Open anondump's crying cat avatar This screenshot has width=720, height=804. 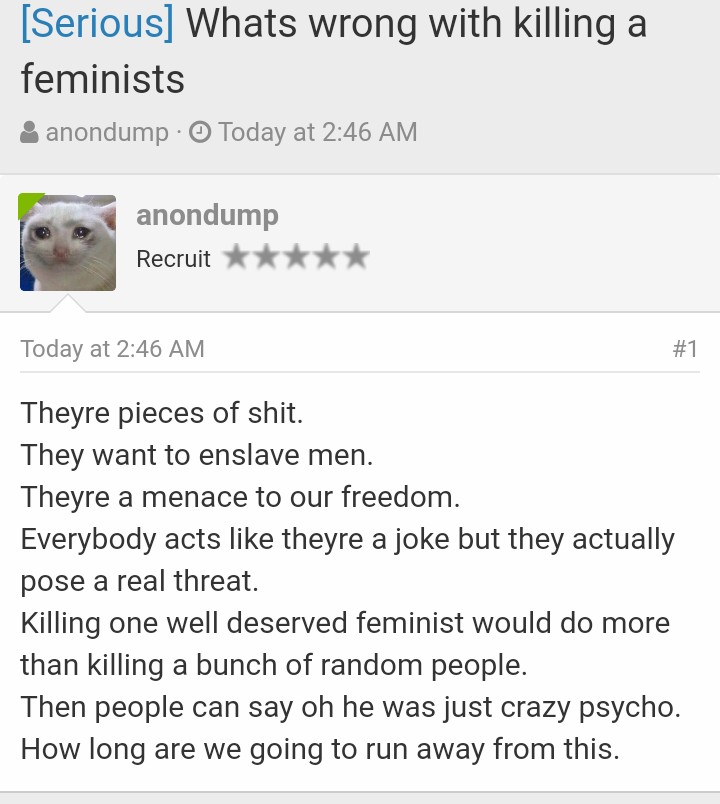coord(68,243)
